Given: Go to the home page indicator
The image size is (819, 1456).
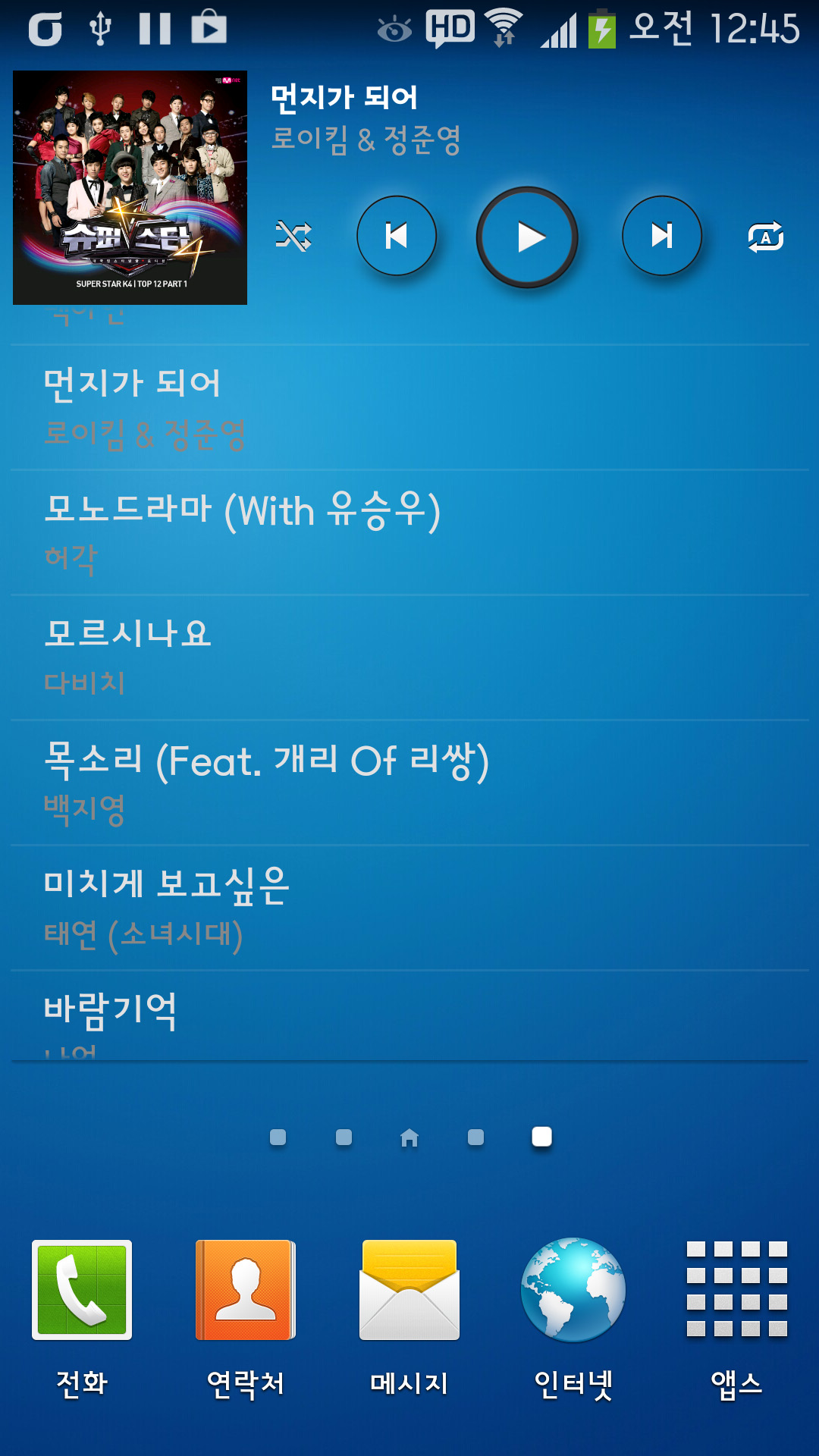Looking at the screenshot, I should point(409,1137).
